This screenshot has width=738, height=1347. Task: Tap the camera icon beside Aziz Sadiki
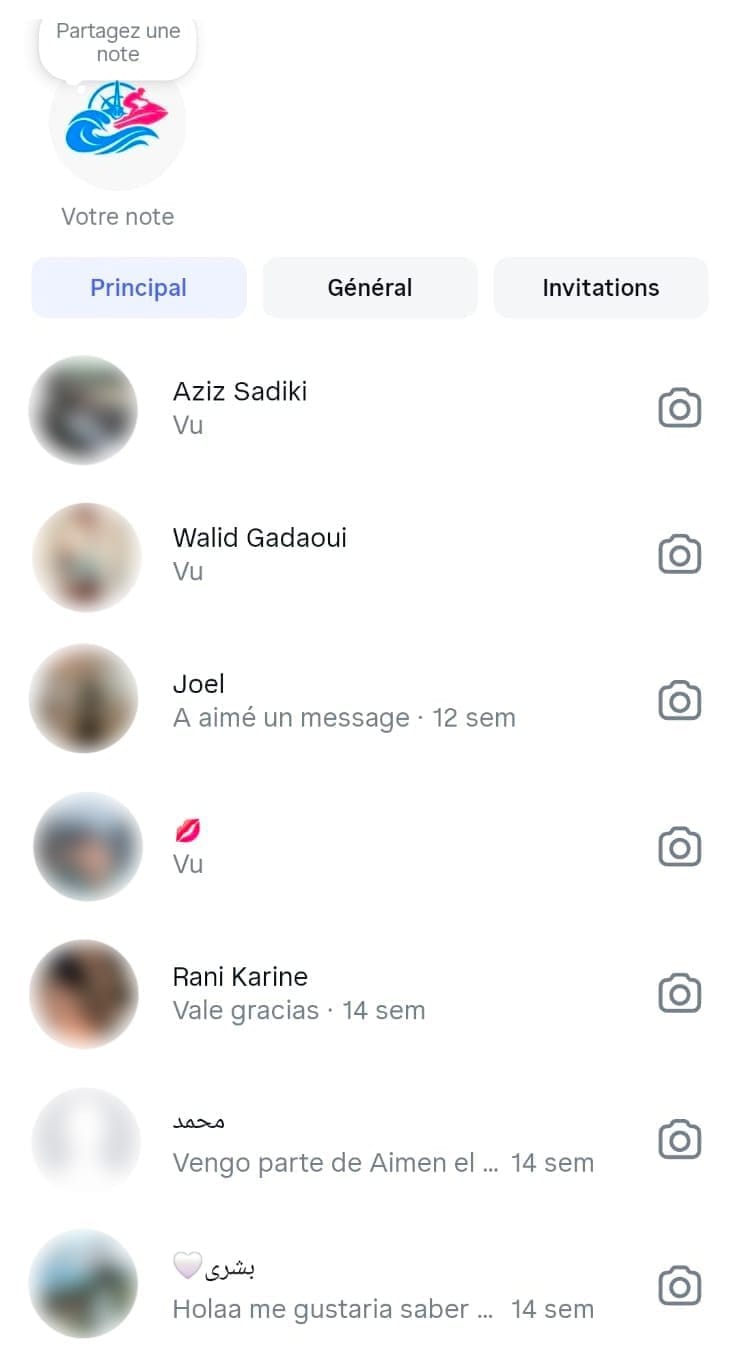pos(680,408)
